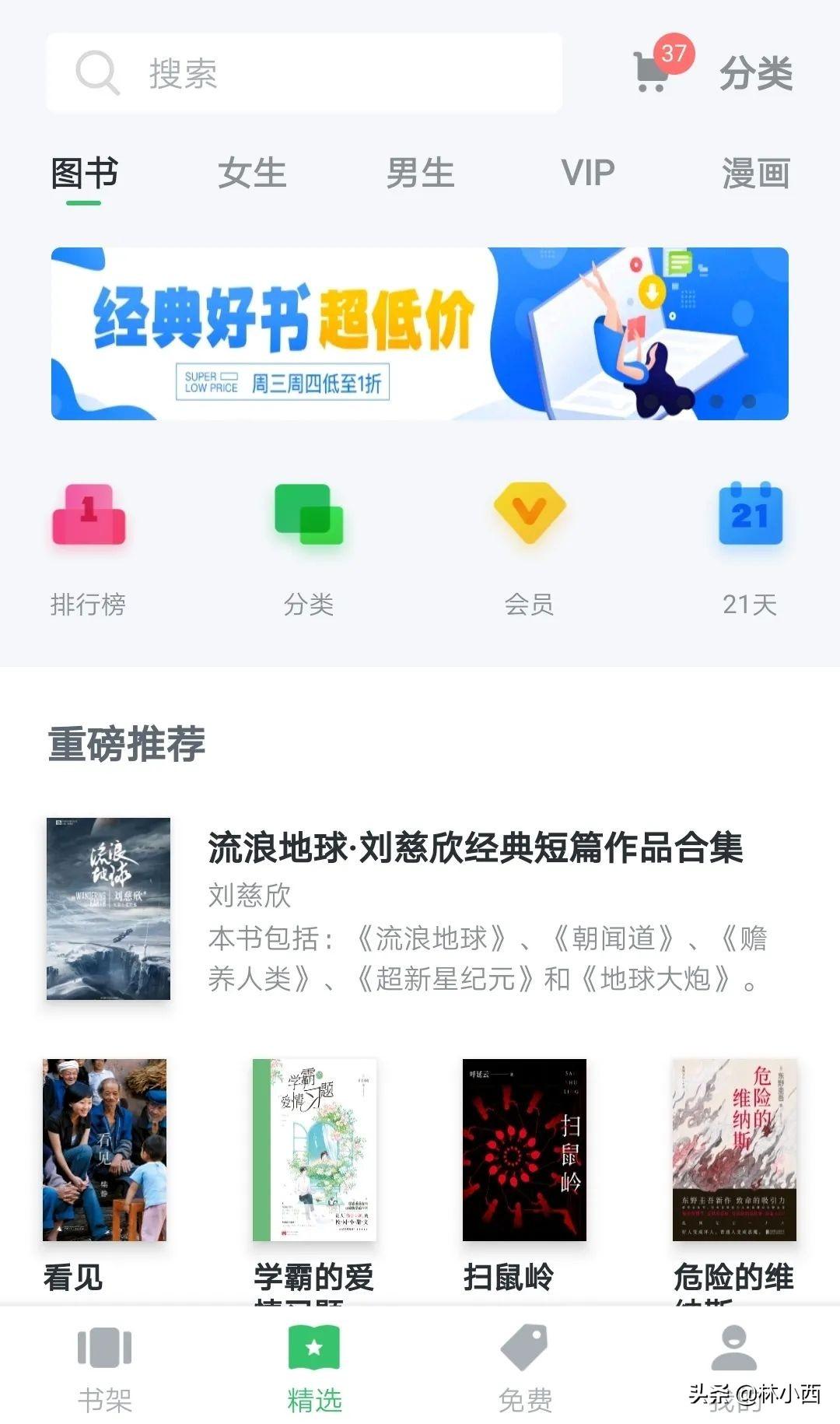840x1424 pixels.
Task: Open the shopping cart with 37 items
Action: pyautogui.click(x=653, y=72)
